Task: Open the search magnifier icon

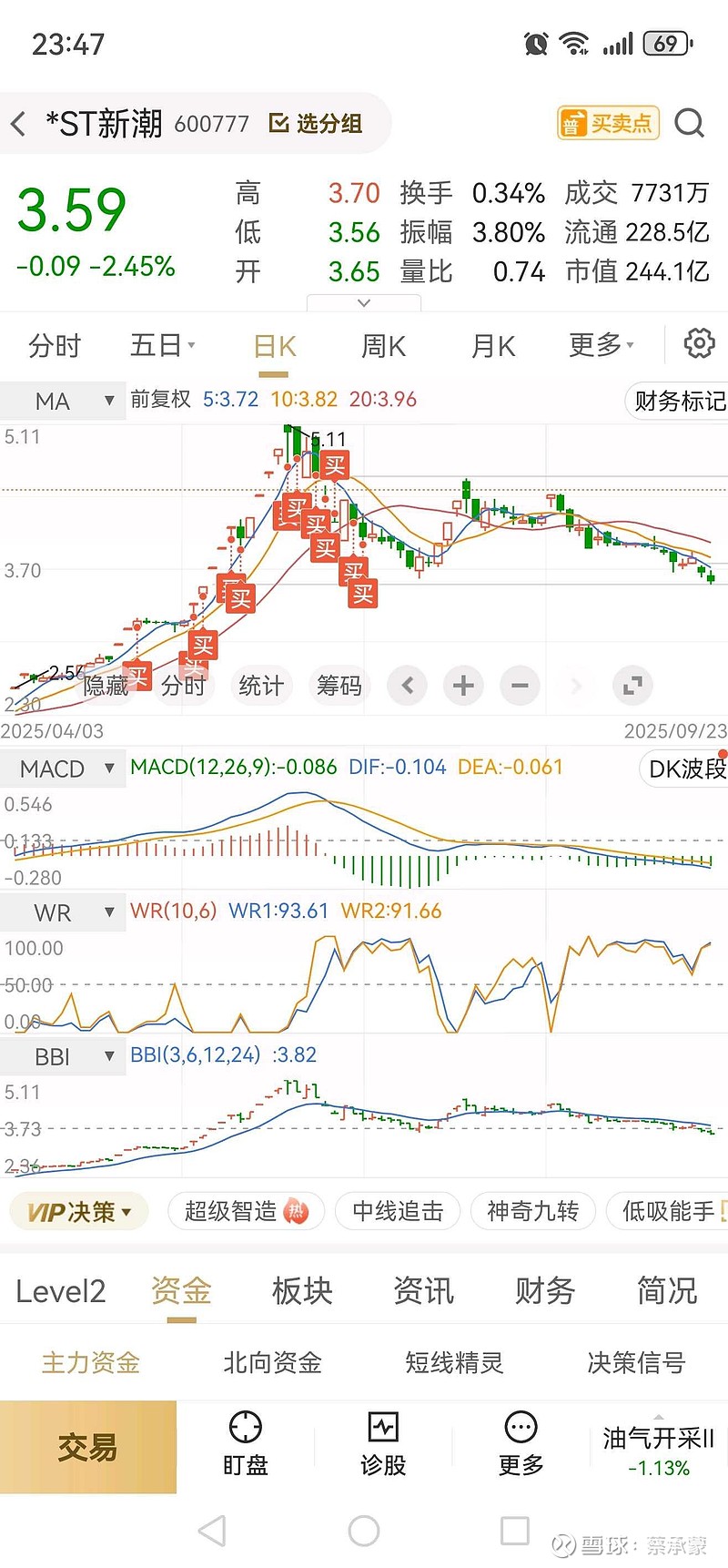Action: pos(689,123)
